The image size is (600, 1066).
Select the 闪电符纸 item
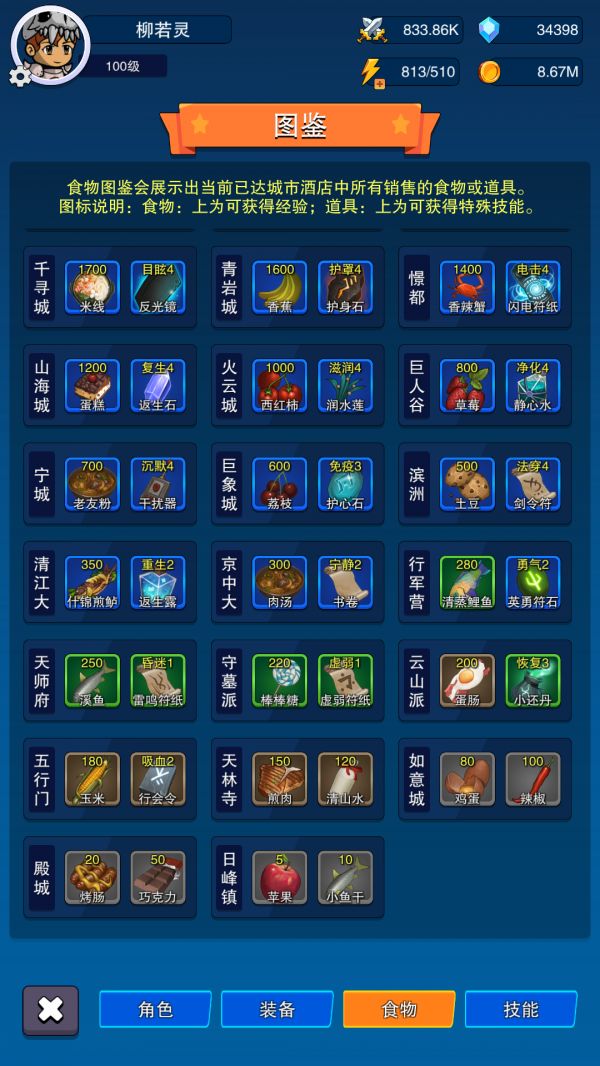tap(533, 288)
